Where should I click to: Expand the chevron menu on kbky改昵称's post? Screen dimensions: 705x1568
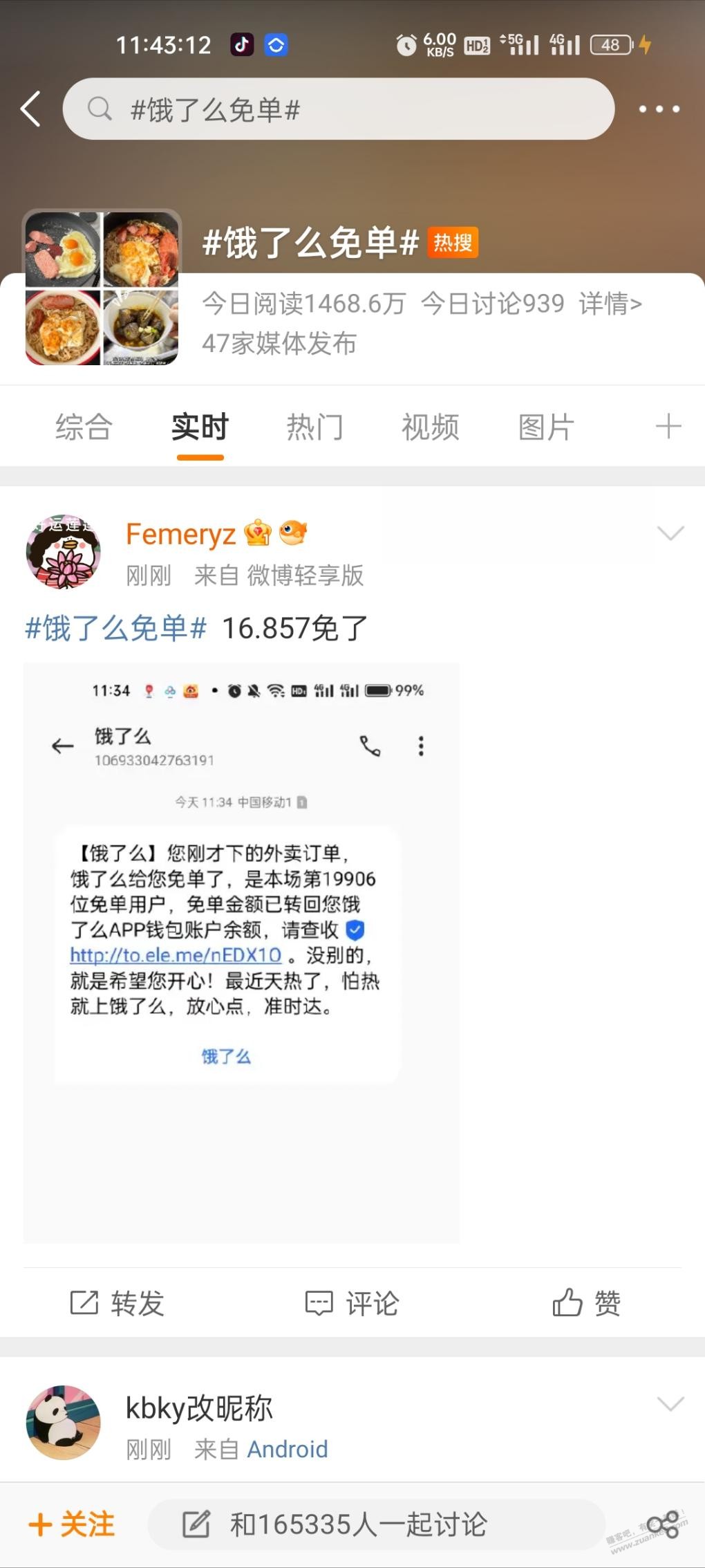click(x=670, y=1403)
